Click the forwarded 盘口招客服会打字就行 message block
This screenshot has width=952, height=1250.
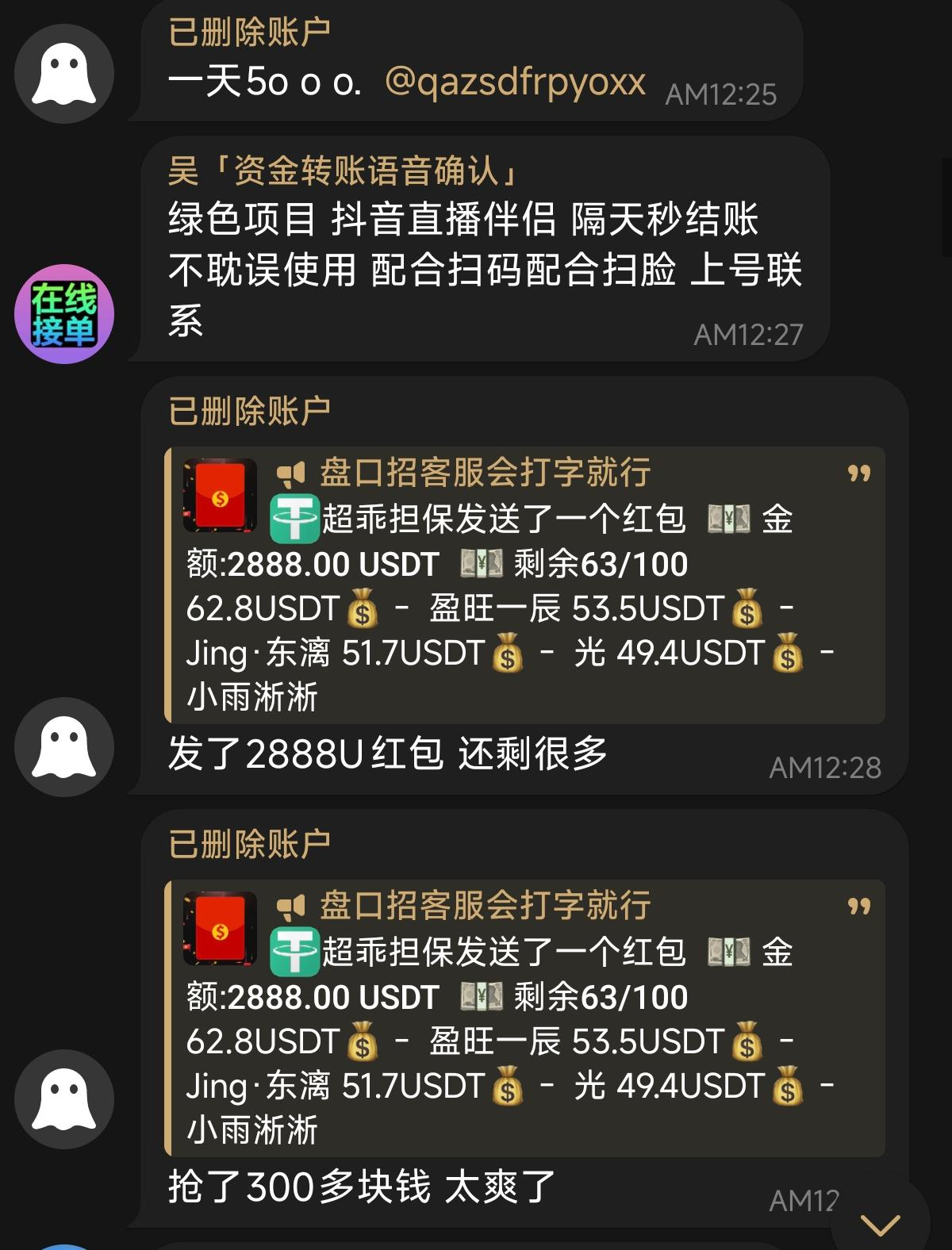click(x=524, y=579)
